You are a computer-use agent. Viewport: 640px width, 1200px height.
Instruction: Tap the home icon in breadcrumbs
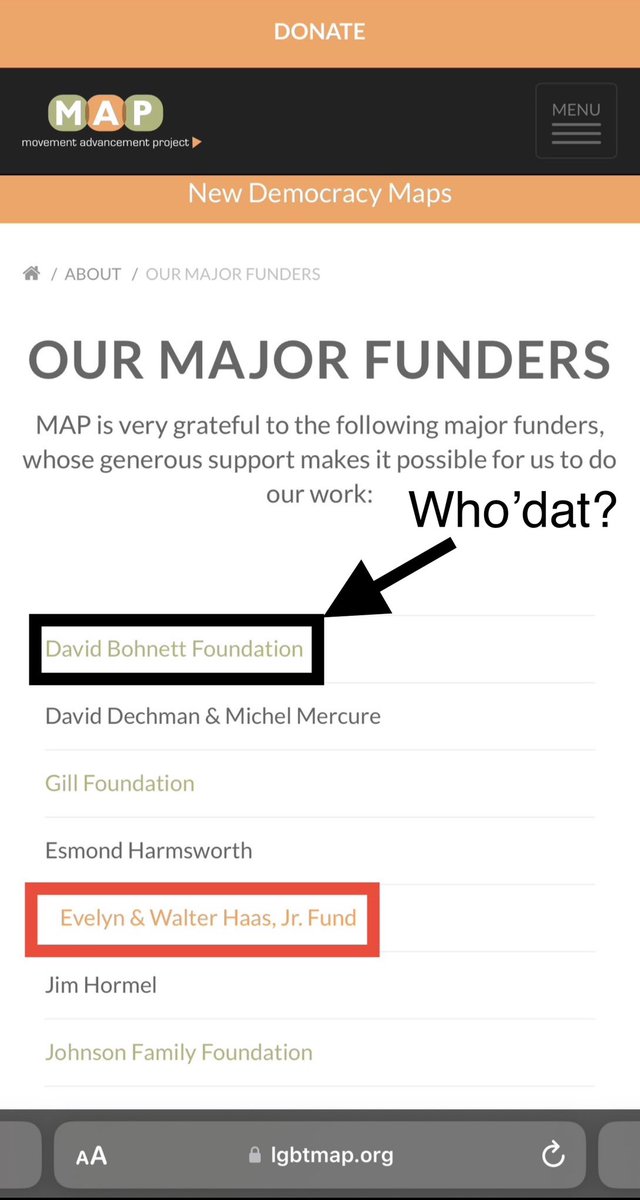[x=32, y=274]
